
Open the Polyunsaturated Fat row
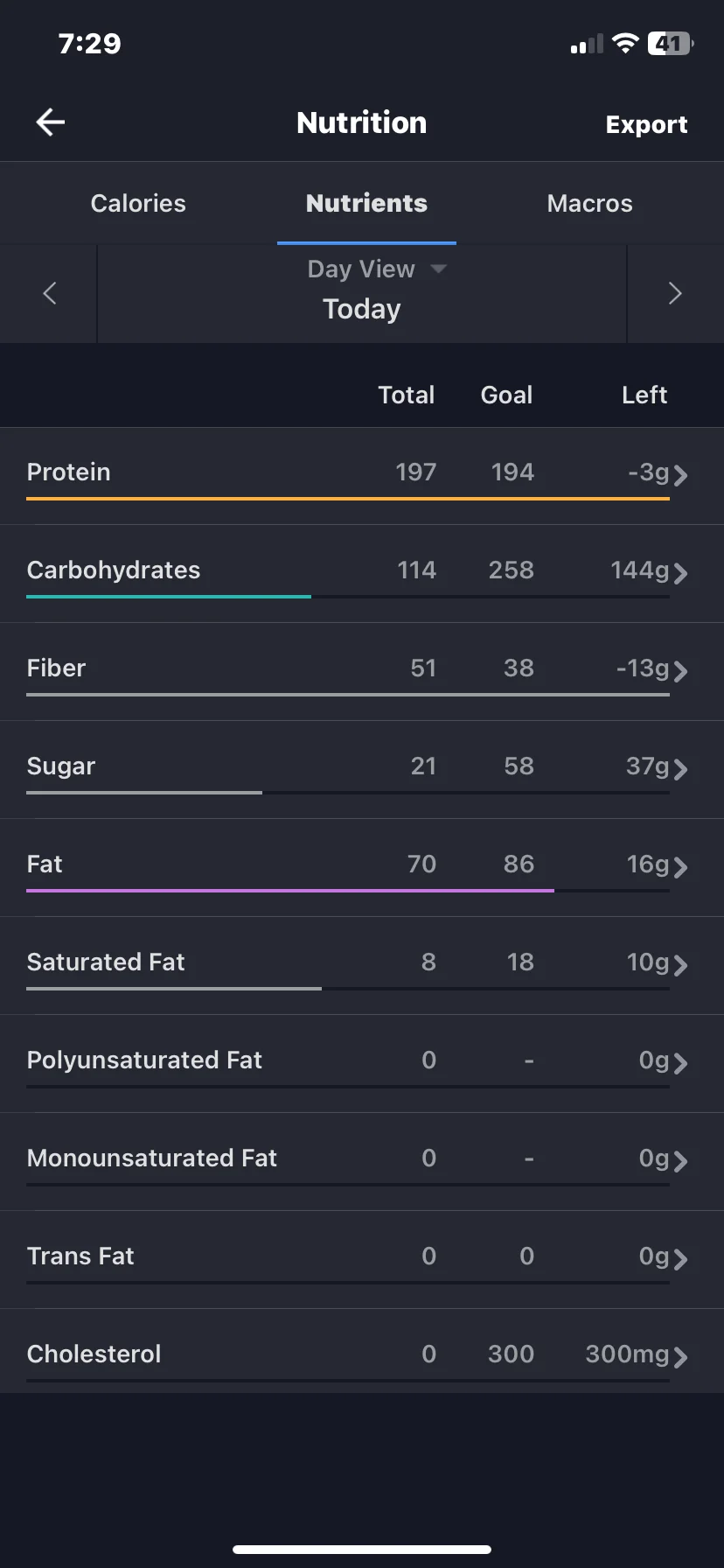tap(362, 1064)
